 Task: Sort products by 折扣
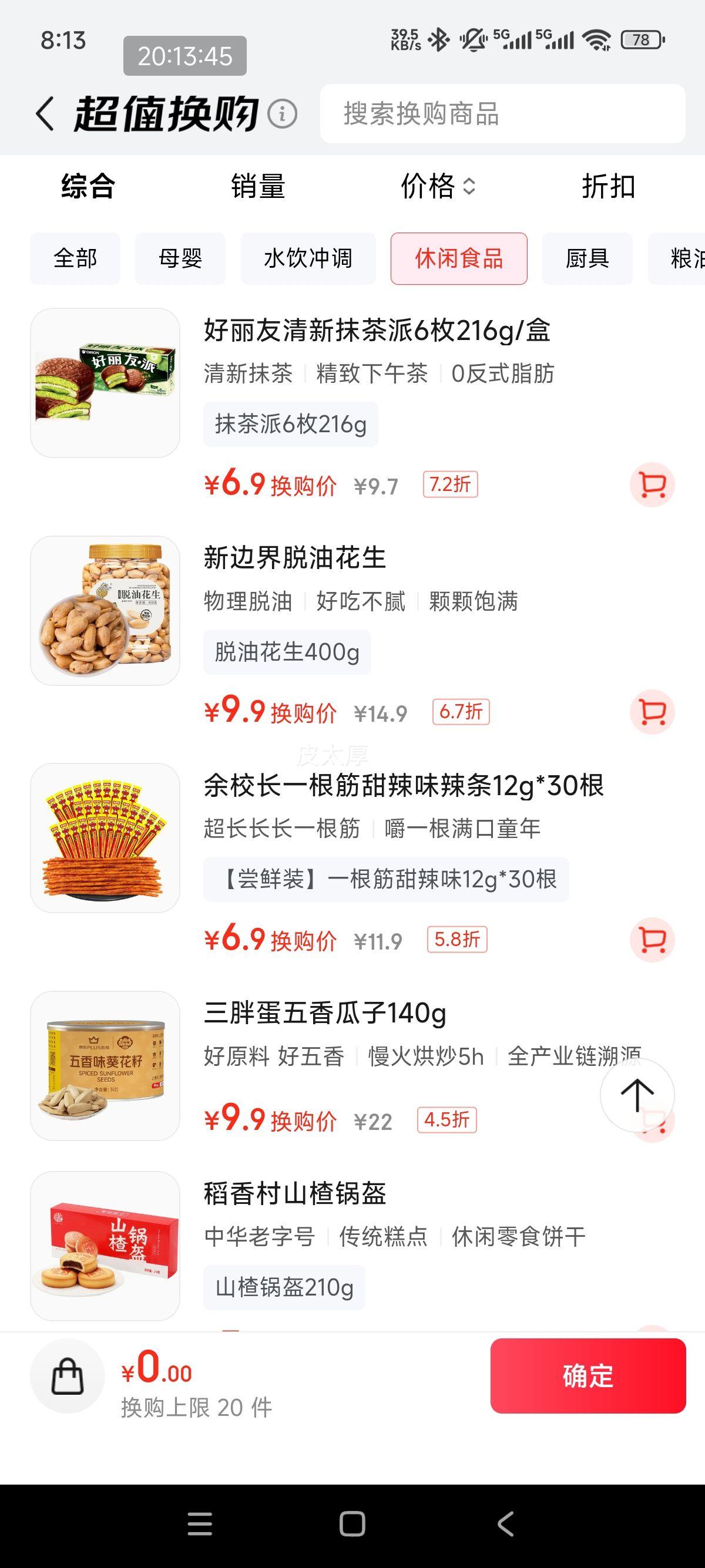click(x=608, y=186)
